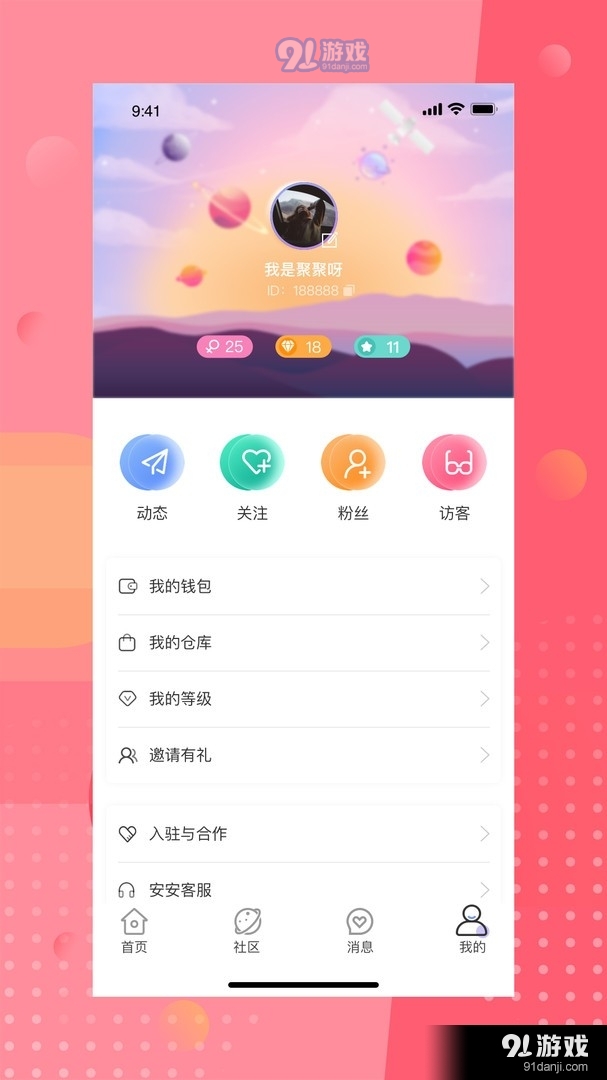This screenshot has width=607, height=1080.
Task: Select the 我的 profile tab
Action: pyautogui.click(x=472, y=931)
